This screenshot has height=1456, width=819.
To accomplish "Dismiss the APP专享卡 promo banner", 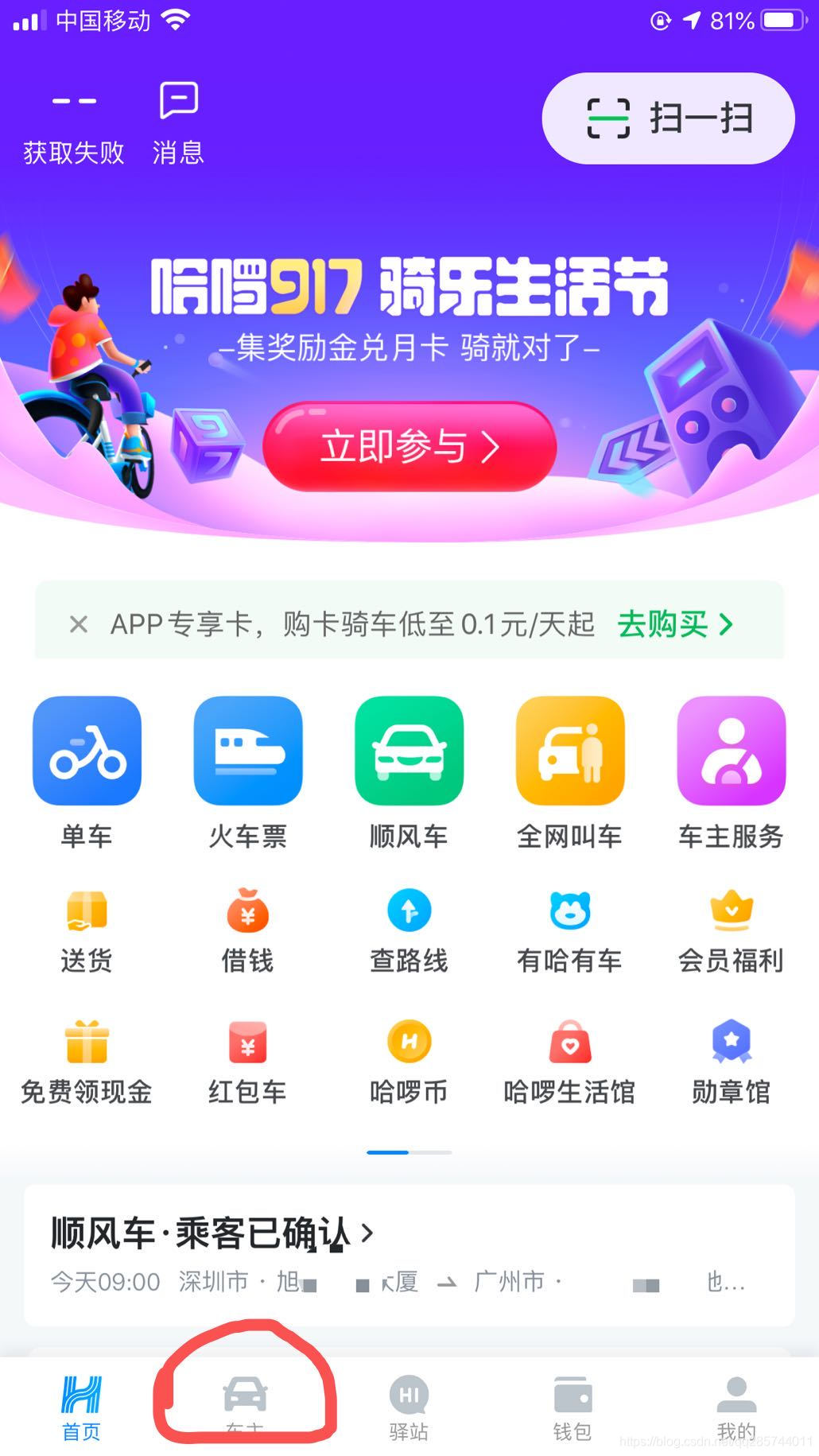I will point(78,624).
